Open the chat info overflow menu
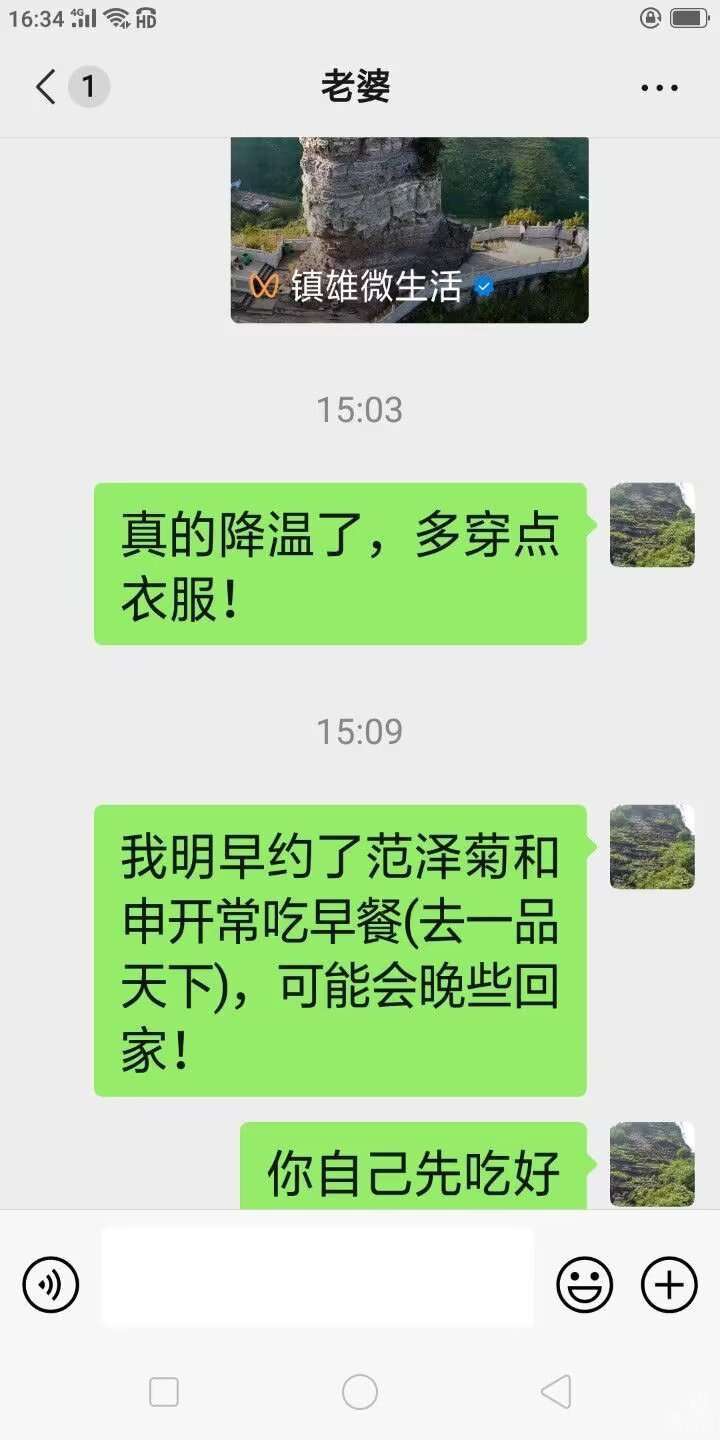 (x=659, y=88)
